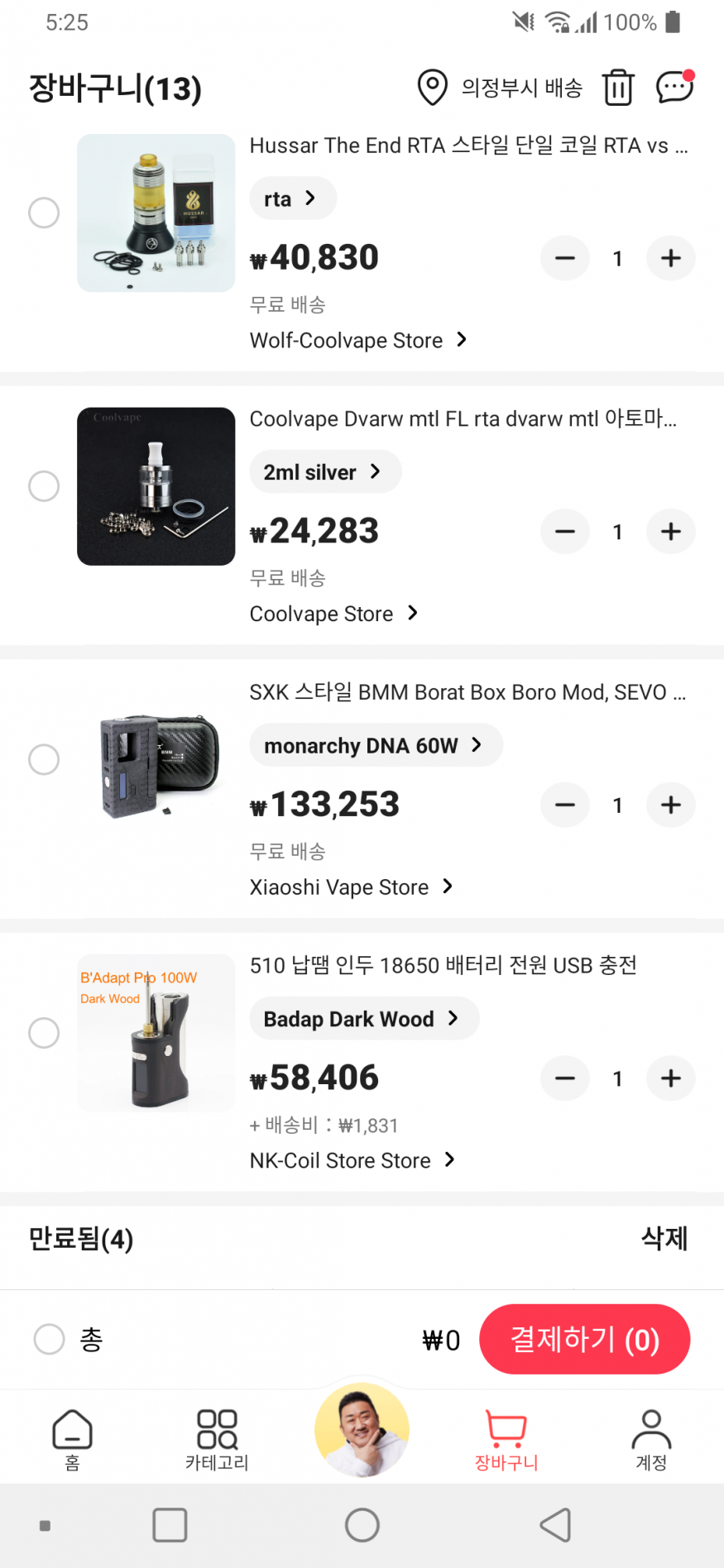724x1568 pixels.
Task: Increase quantity of Hussar The End RTA
Action: click(x=670, y=258)
